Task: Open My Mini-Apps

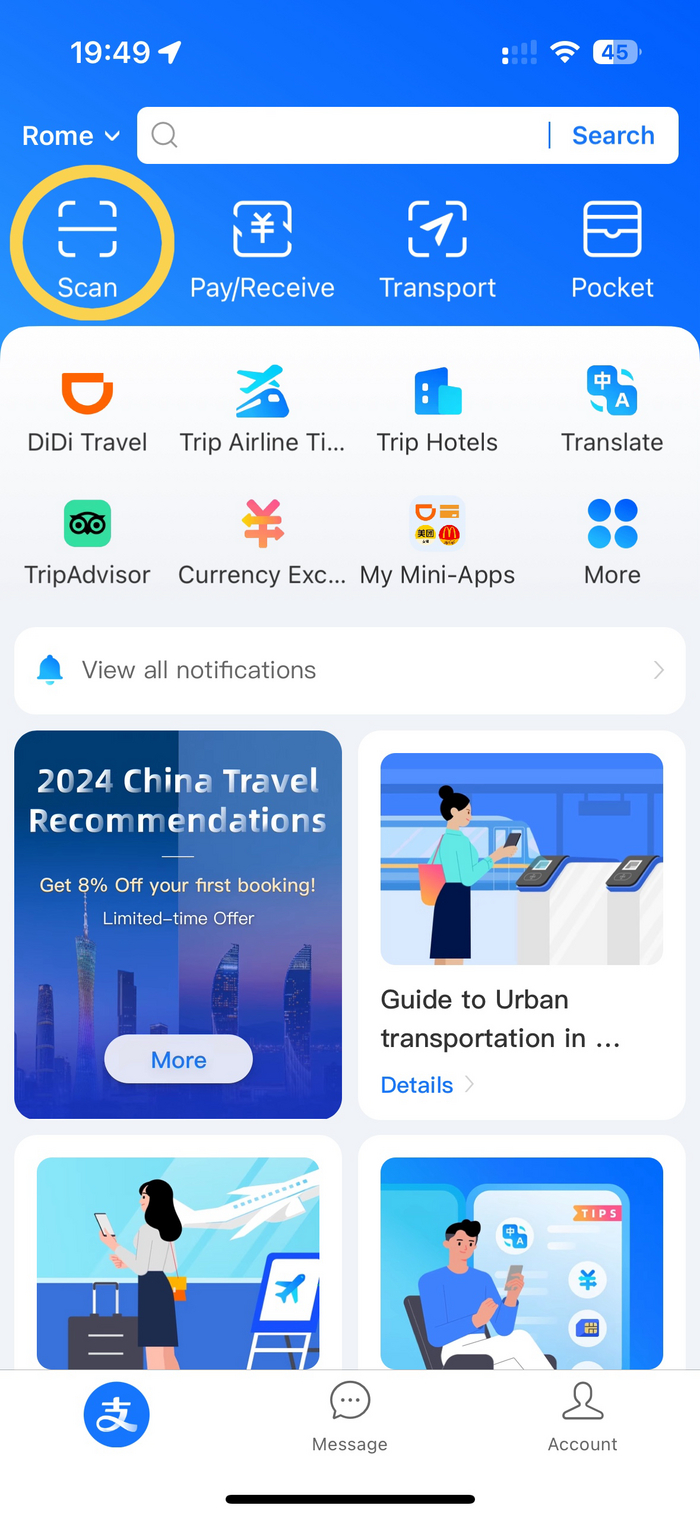Action: click(x=437, y=542)
